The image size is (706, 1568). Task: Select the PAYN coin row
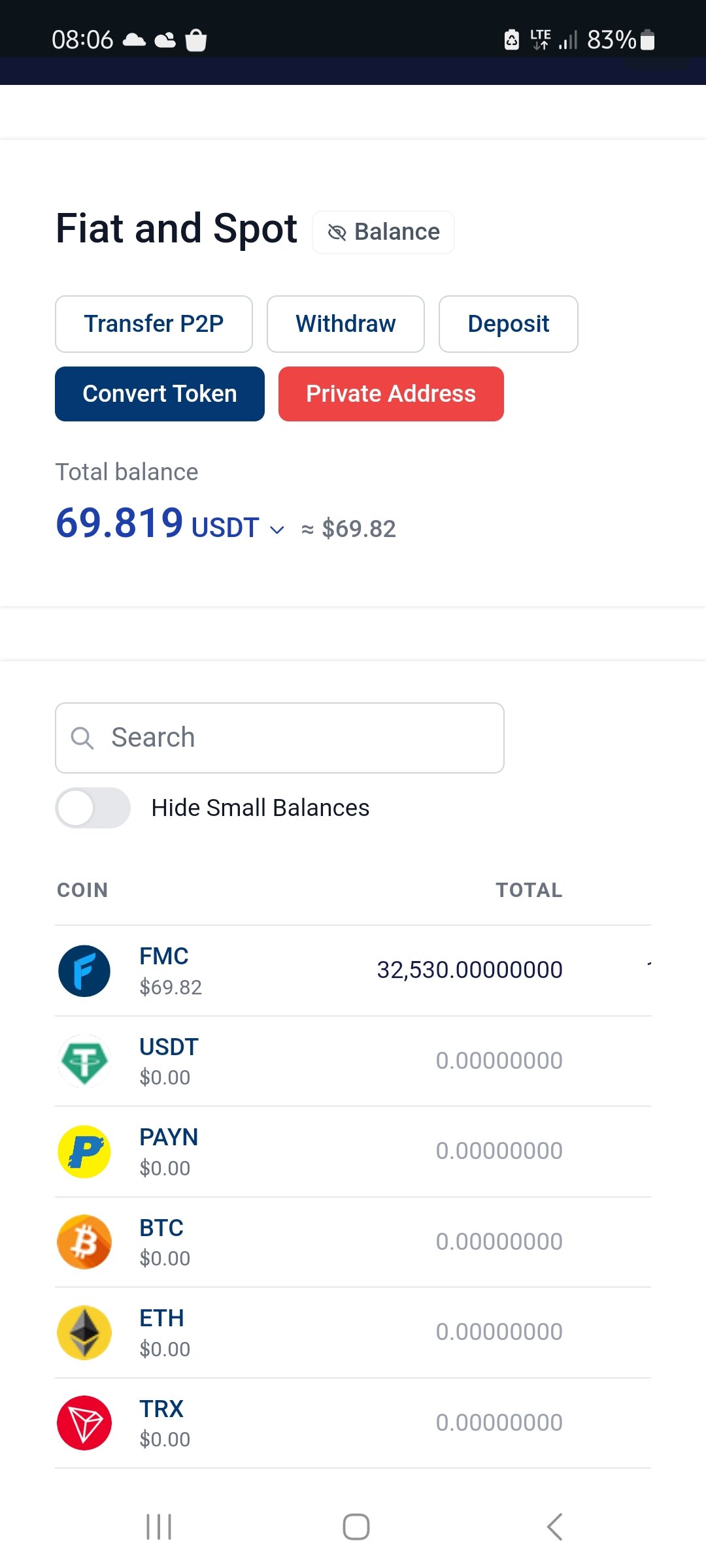(x=353, y=1152)
